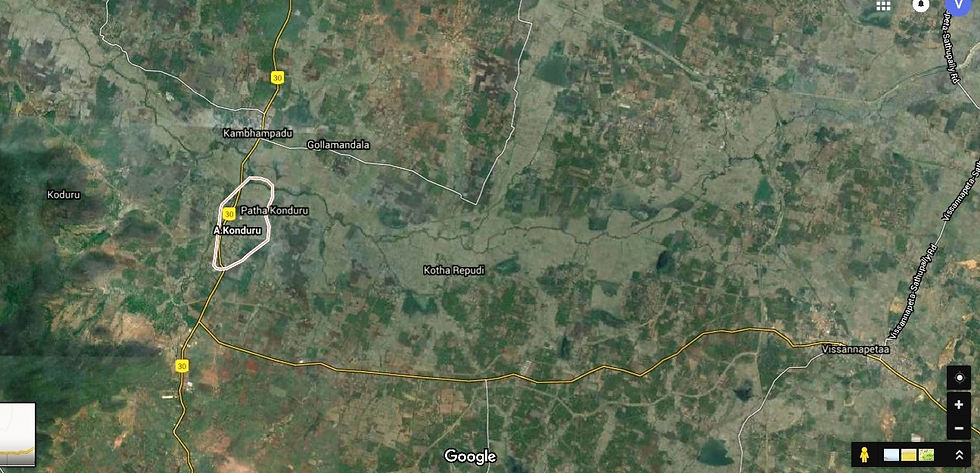Switch map layer via bottom-left map preview
Image resolution: width=980 pixels, height=473 pixels.
click(x=17, y=435)
